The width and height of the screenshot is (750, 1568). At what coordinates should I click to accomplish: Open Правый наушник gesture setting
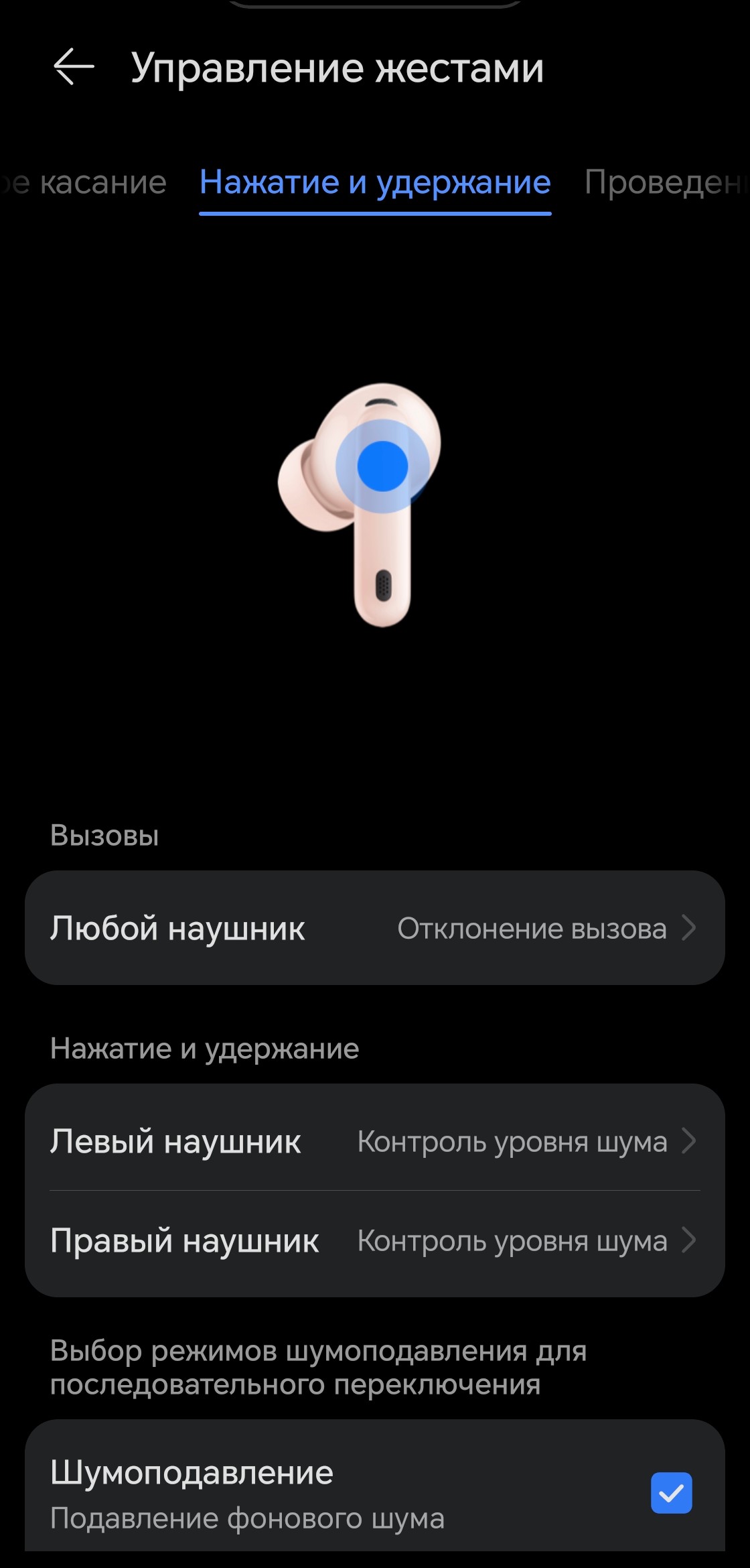(x=375, y=1240)
